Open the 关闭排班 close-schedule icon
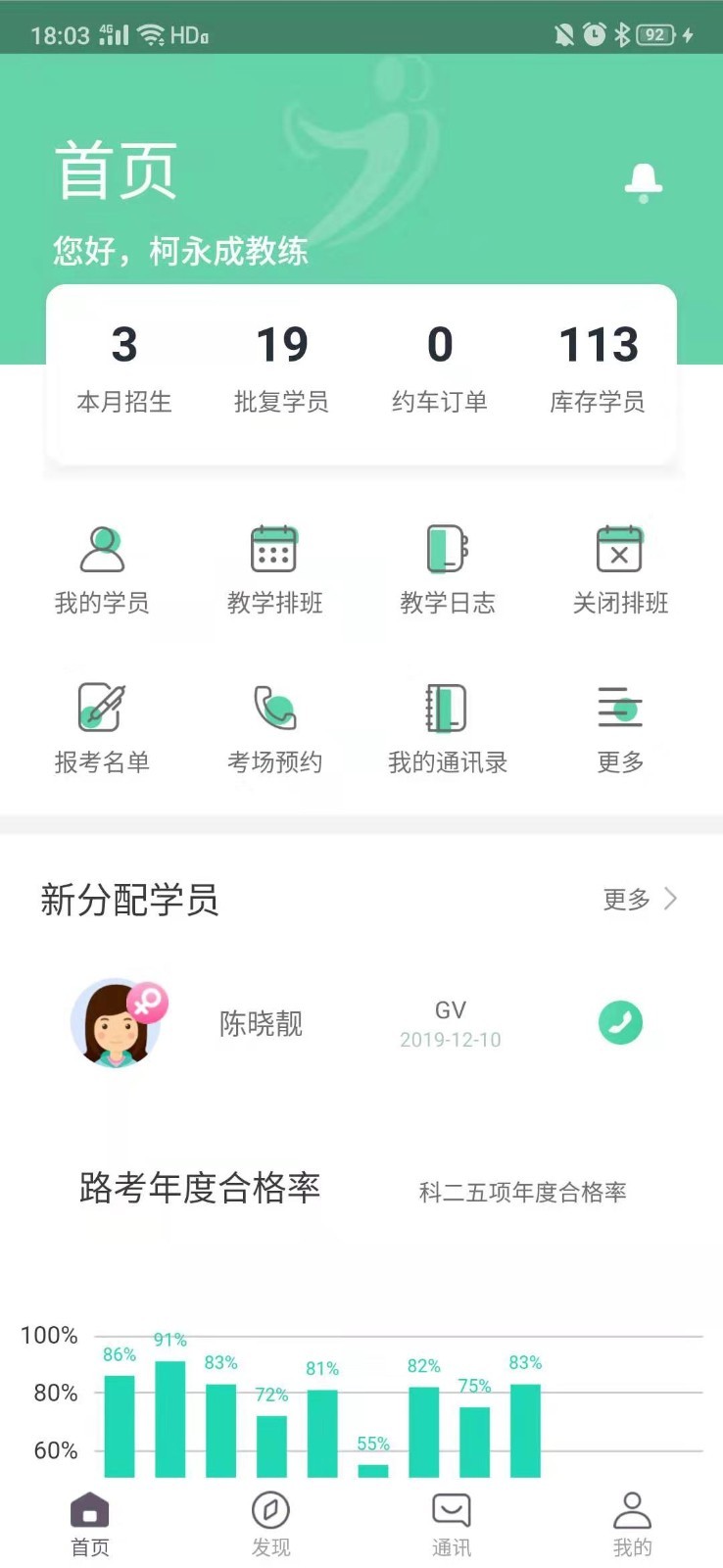723x1568 pixels. pos(619,568)
